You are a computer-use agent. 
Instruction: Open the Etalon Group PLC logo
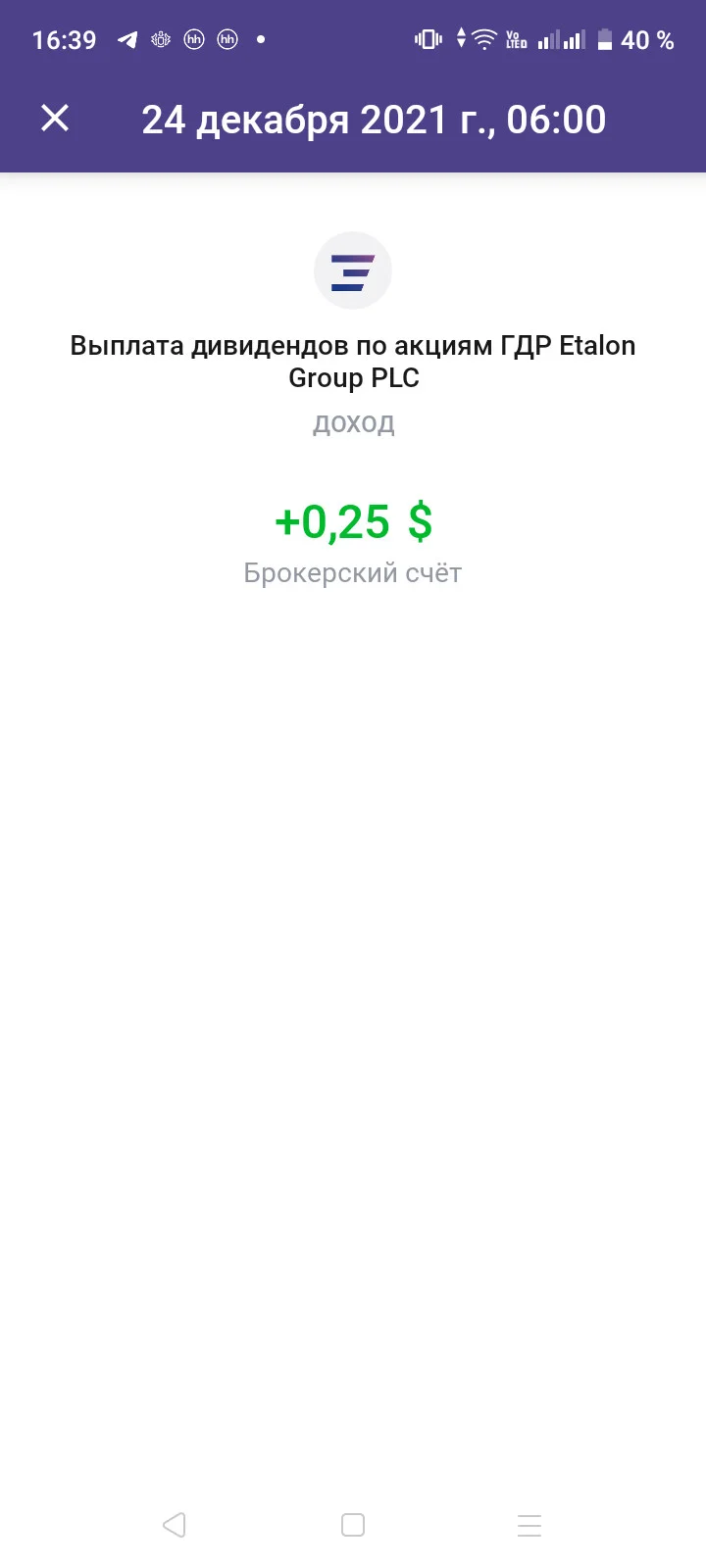pyautogui.click(x=353, y=270)
